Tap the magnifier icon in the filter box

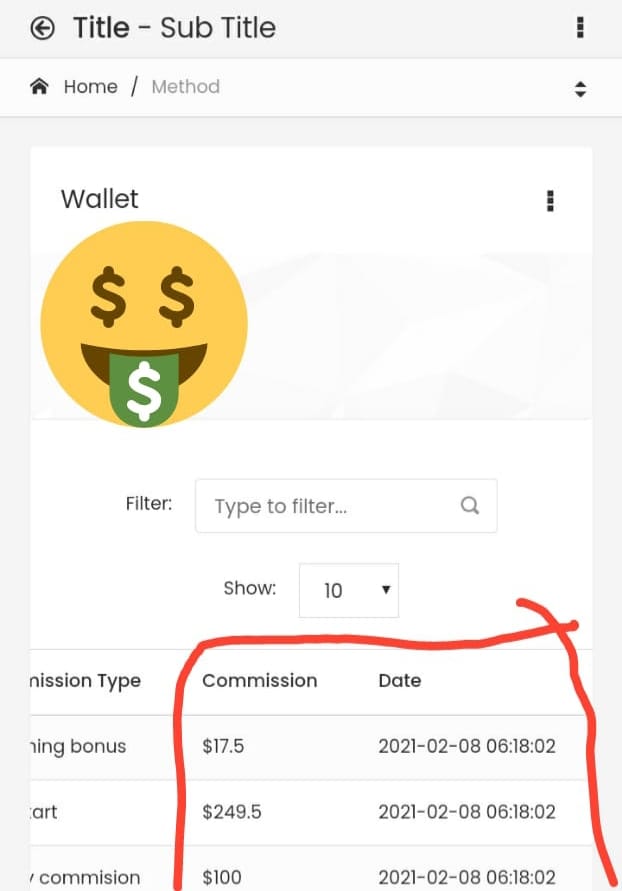click(470, 505)
